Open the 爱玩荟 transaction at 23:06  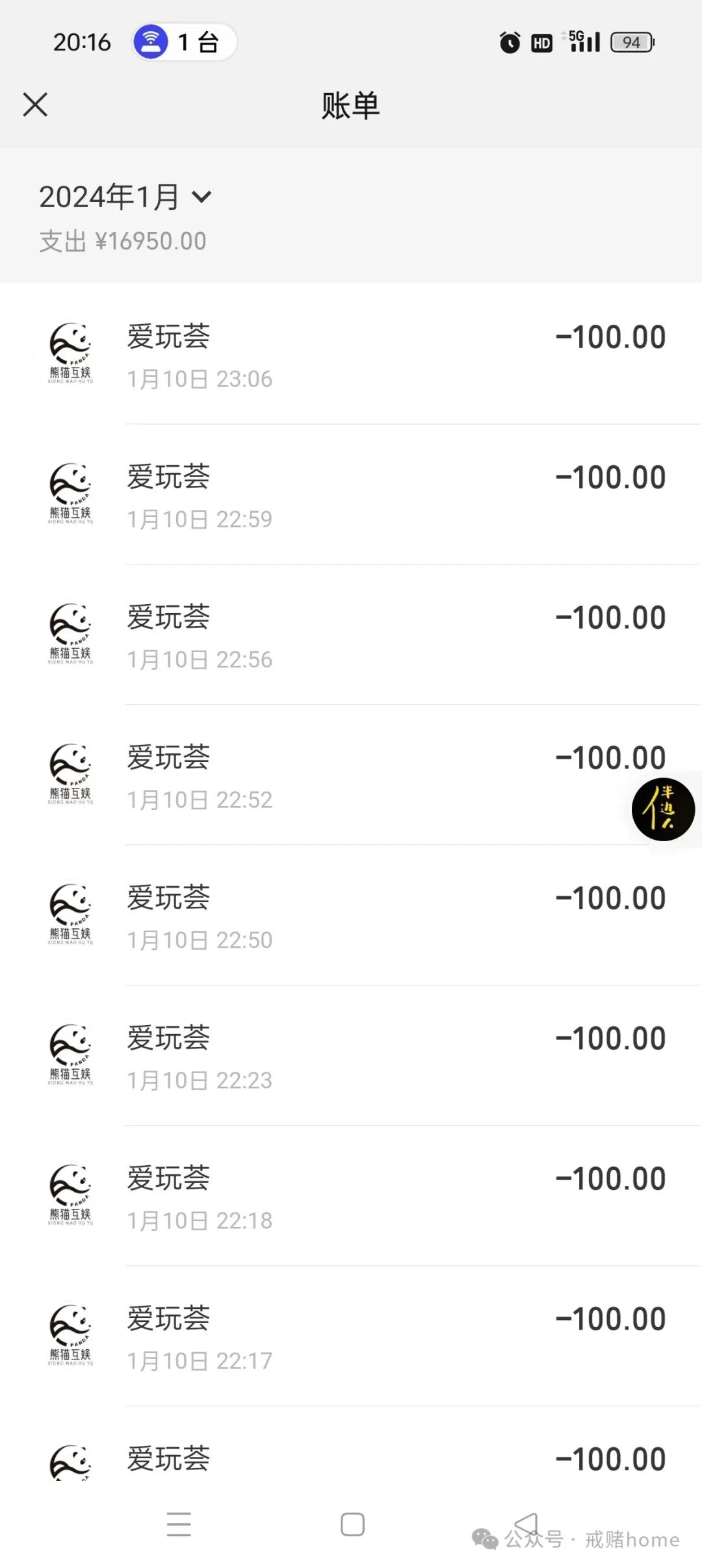(x=351, y=354)
